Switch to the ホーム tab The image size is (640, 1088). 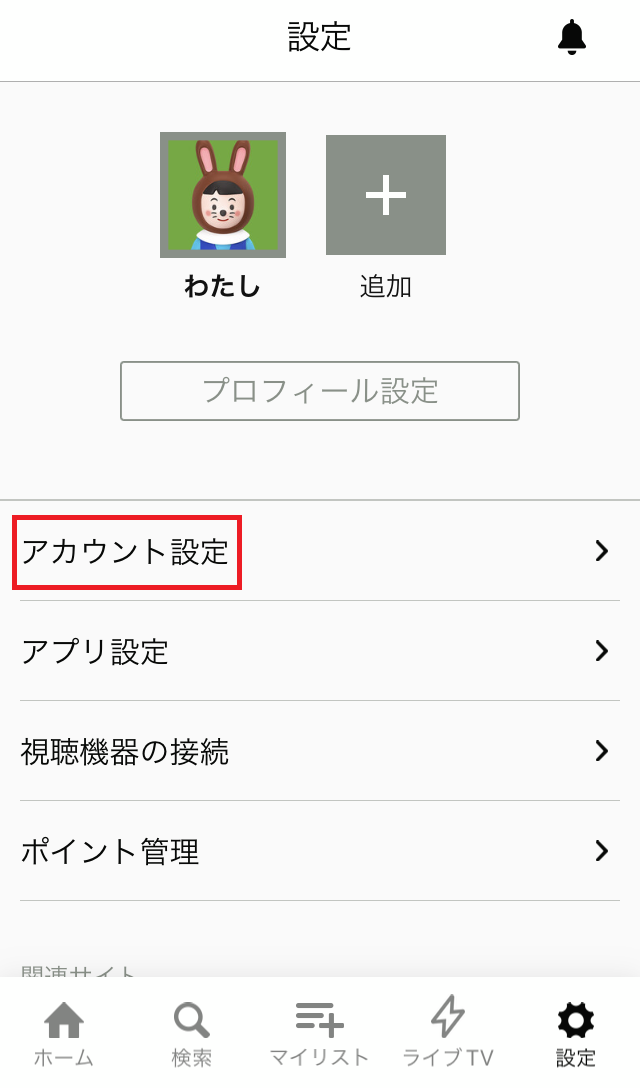64,1034
